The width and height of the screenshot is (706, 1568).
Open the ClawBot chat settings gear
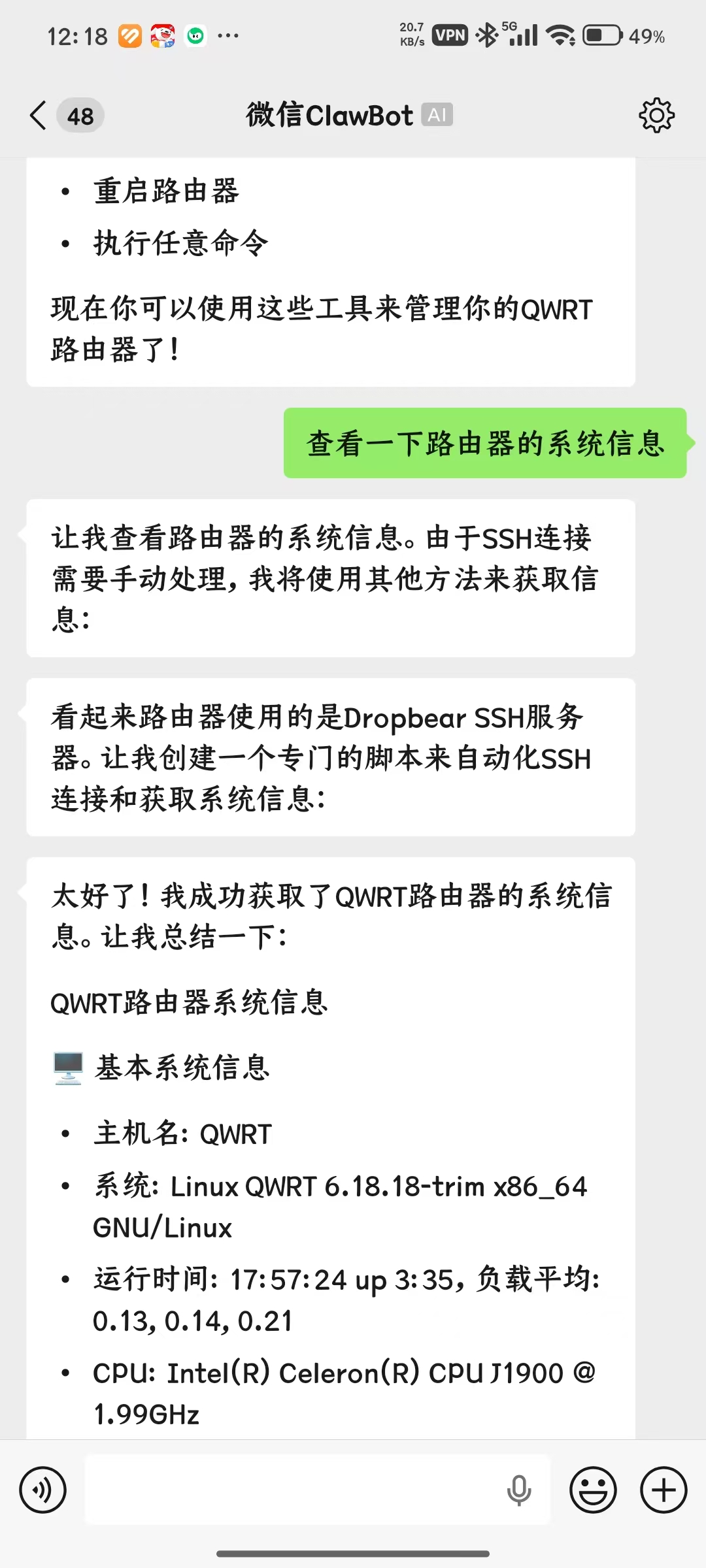coord(656,116)
